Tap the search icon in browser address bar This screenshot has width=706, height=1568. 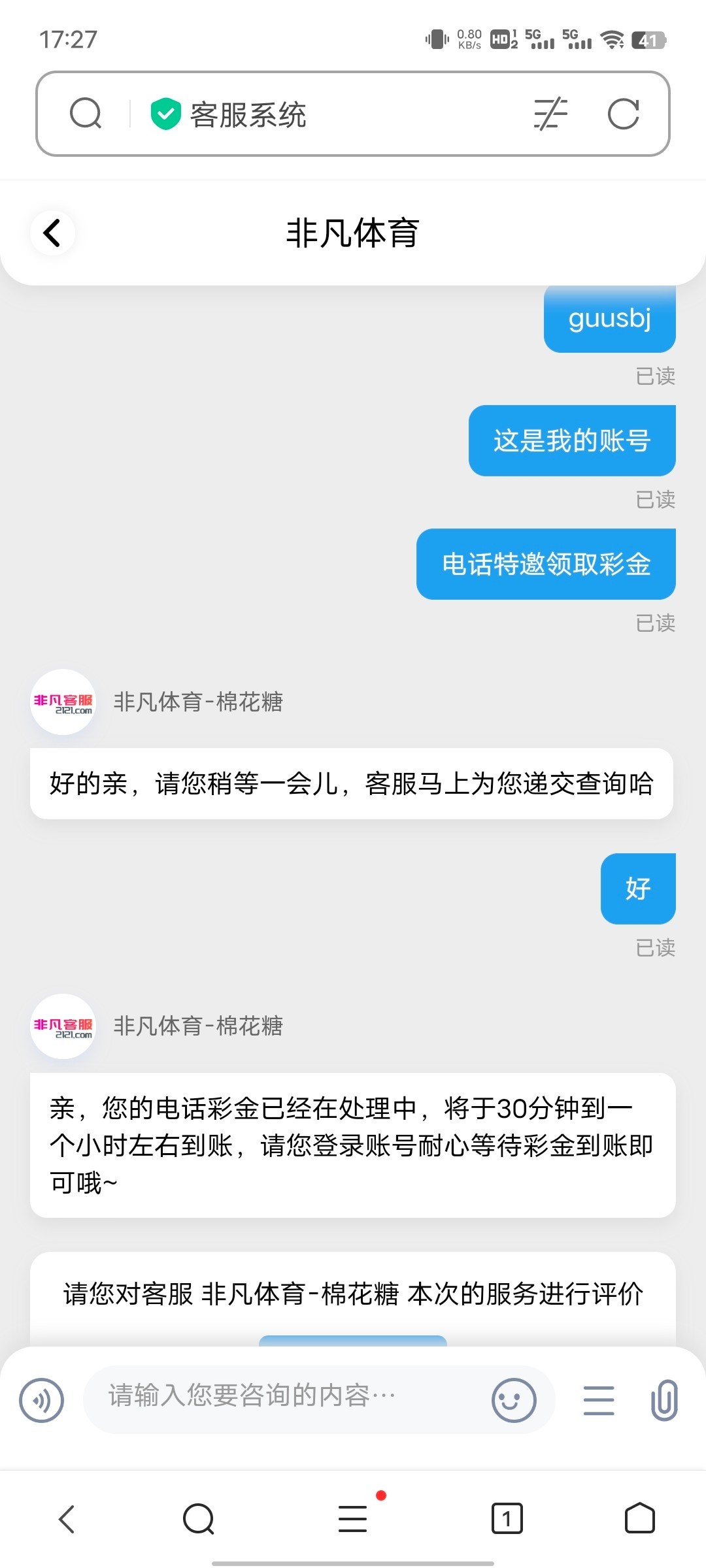pyautogui.click(x=86, y=114)
